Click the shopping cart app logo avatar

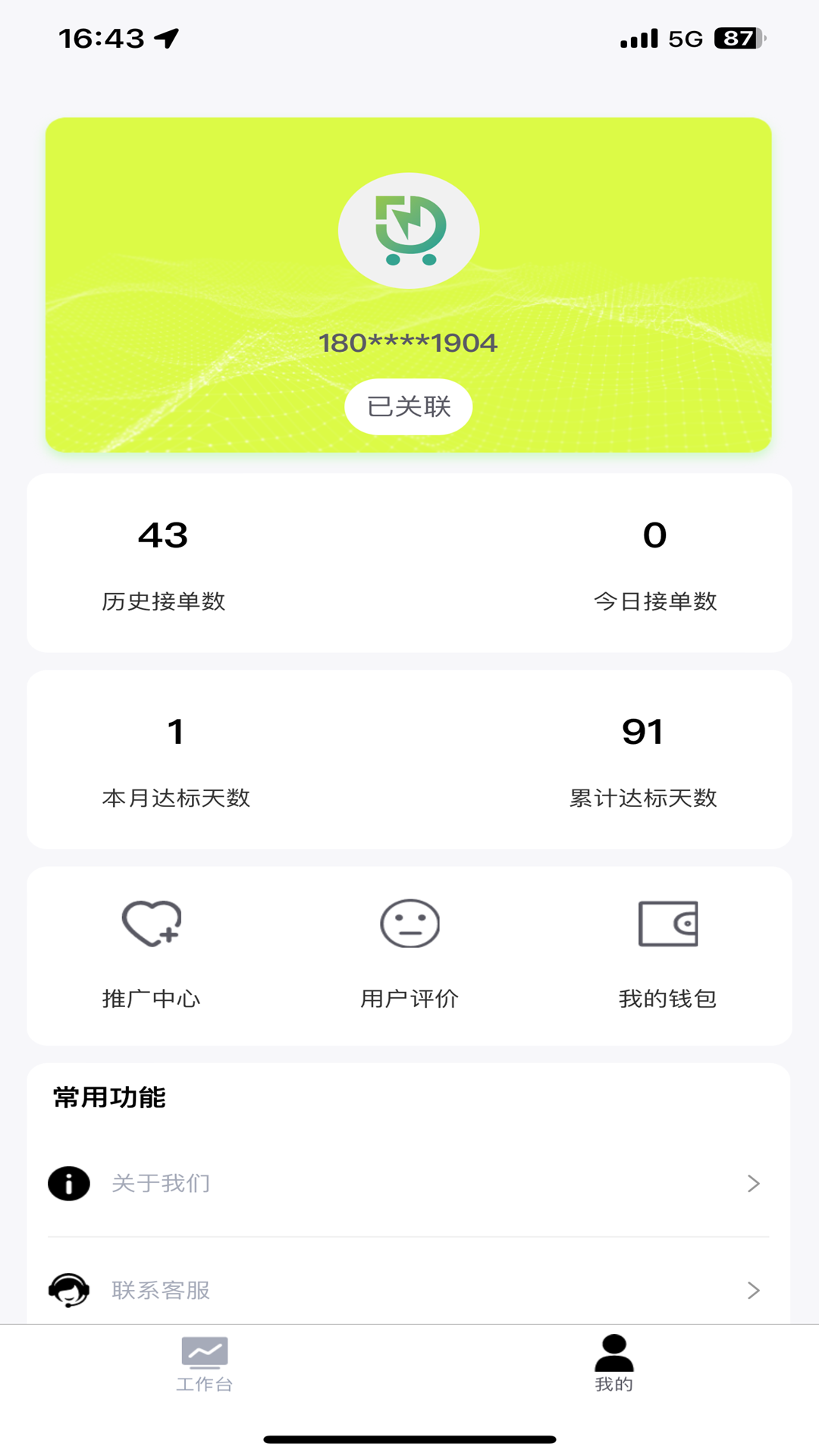click(x=409, y=230)
